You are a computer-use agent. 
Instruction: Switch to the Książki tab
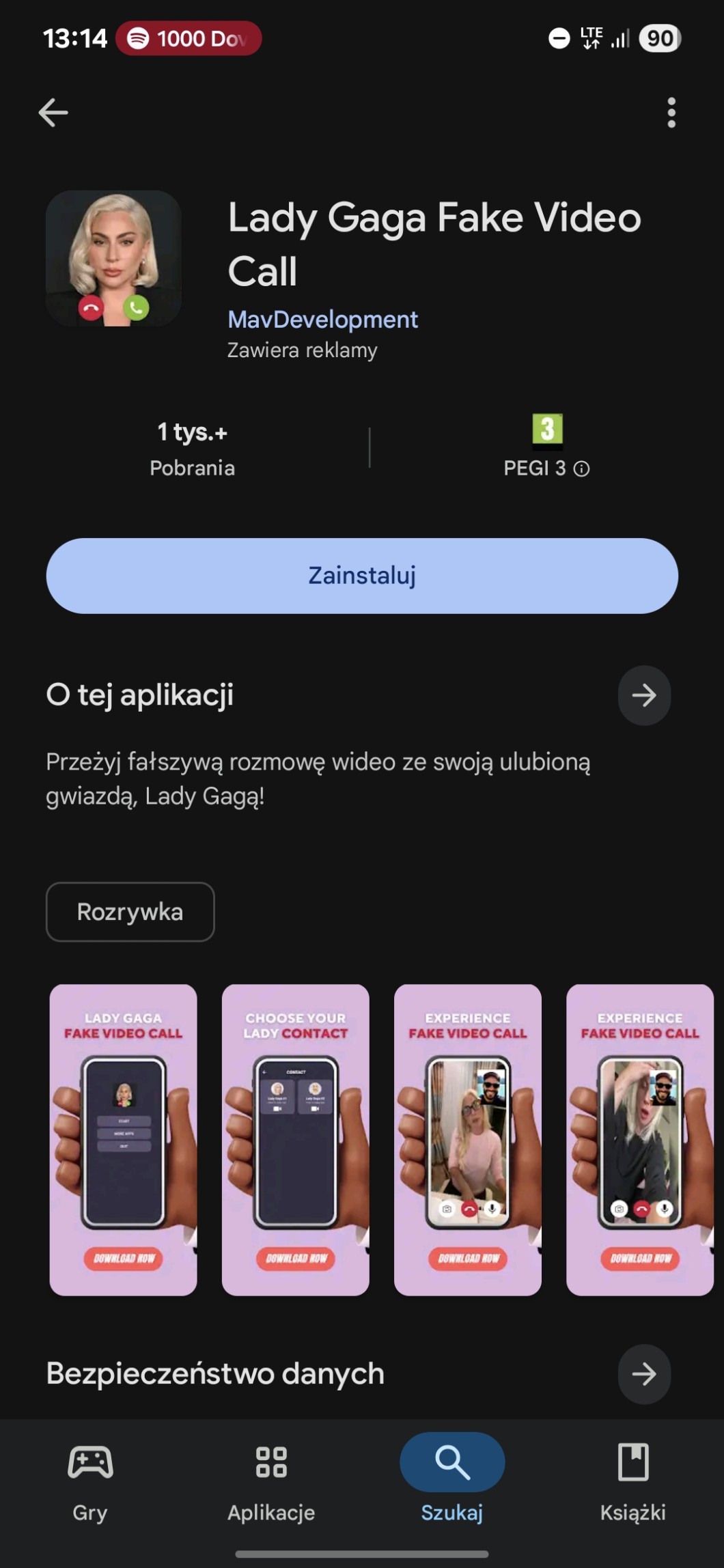pyautogui.click(x=633, y=1482)
